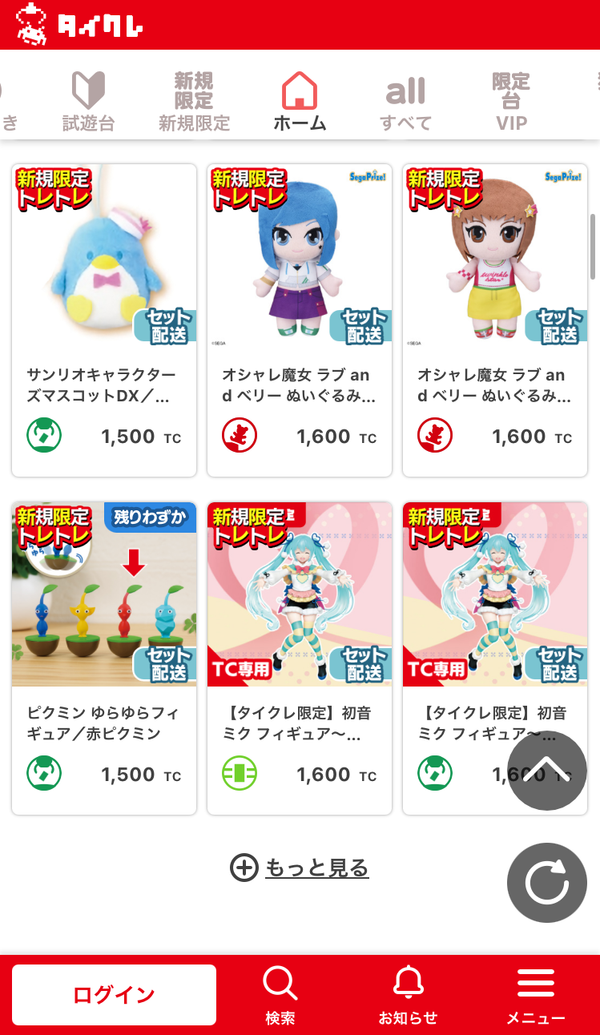The height and width of the screenshot is (1035, 600).
Task: Tap もっと見る to load more items
Action: (300, 867)
